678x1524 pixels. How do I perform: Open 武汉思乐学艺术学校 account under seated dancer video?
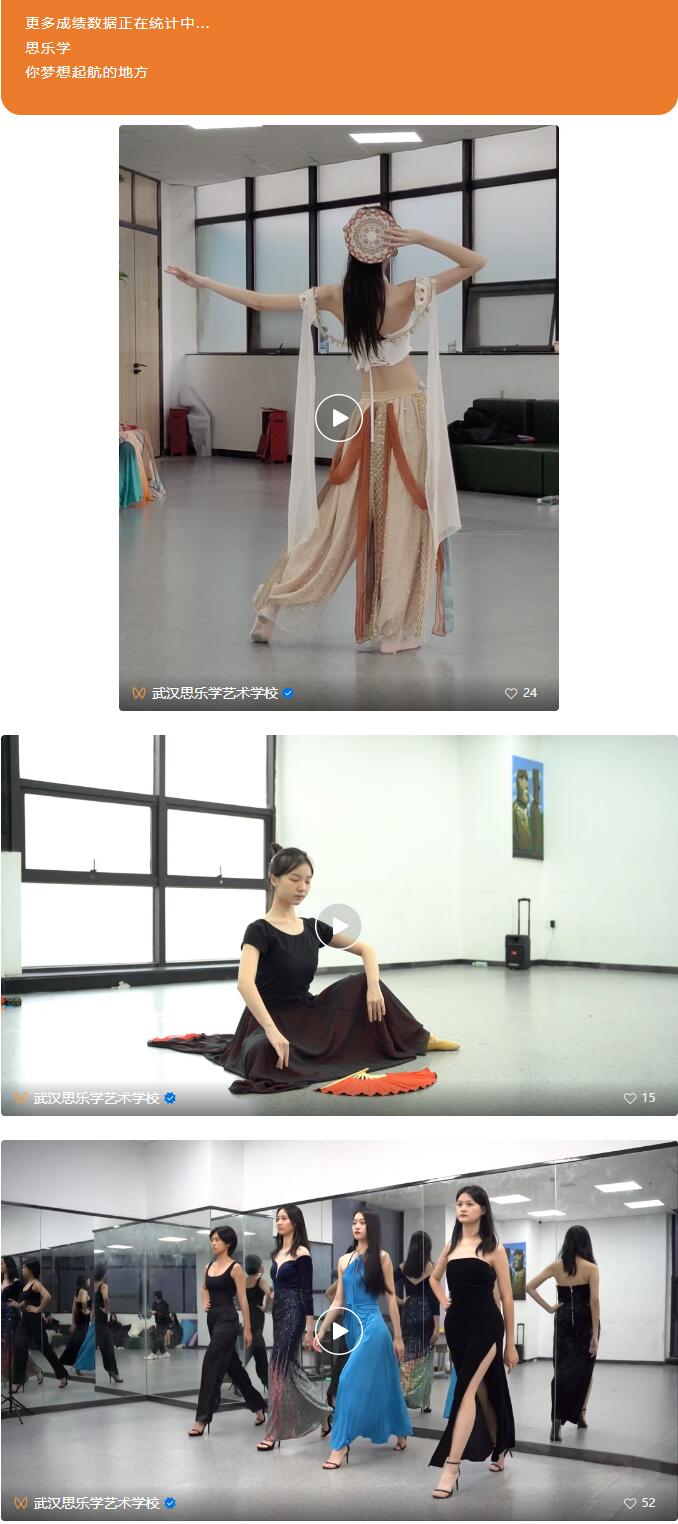[x=96, y=1098]
